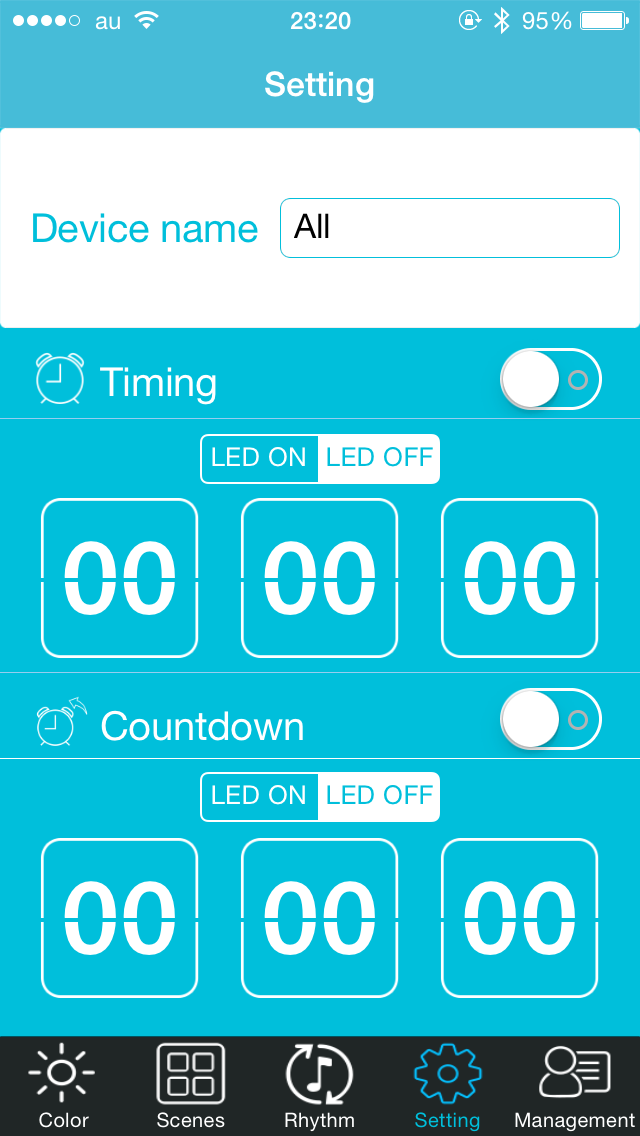The height and width of the screenshot is (1136, 640).
Task: Choose LED OFF under Countdown
Action: [379, 796]
